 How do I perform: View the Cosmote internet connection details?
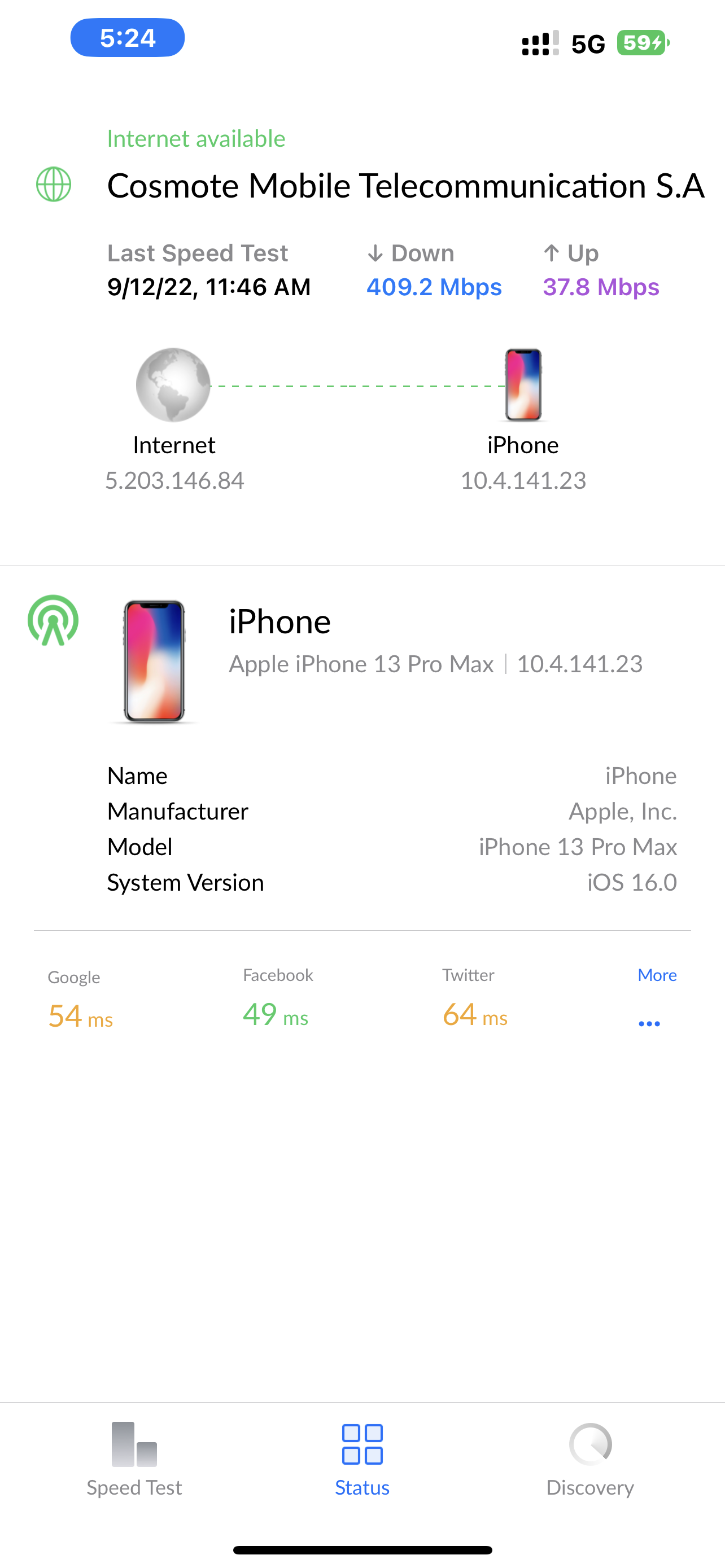pyautogui.click(x=405, y=186)
